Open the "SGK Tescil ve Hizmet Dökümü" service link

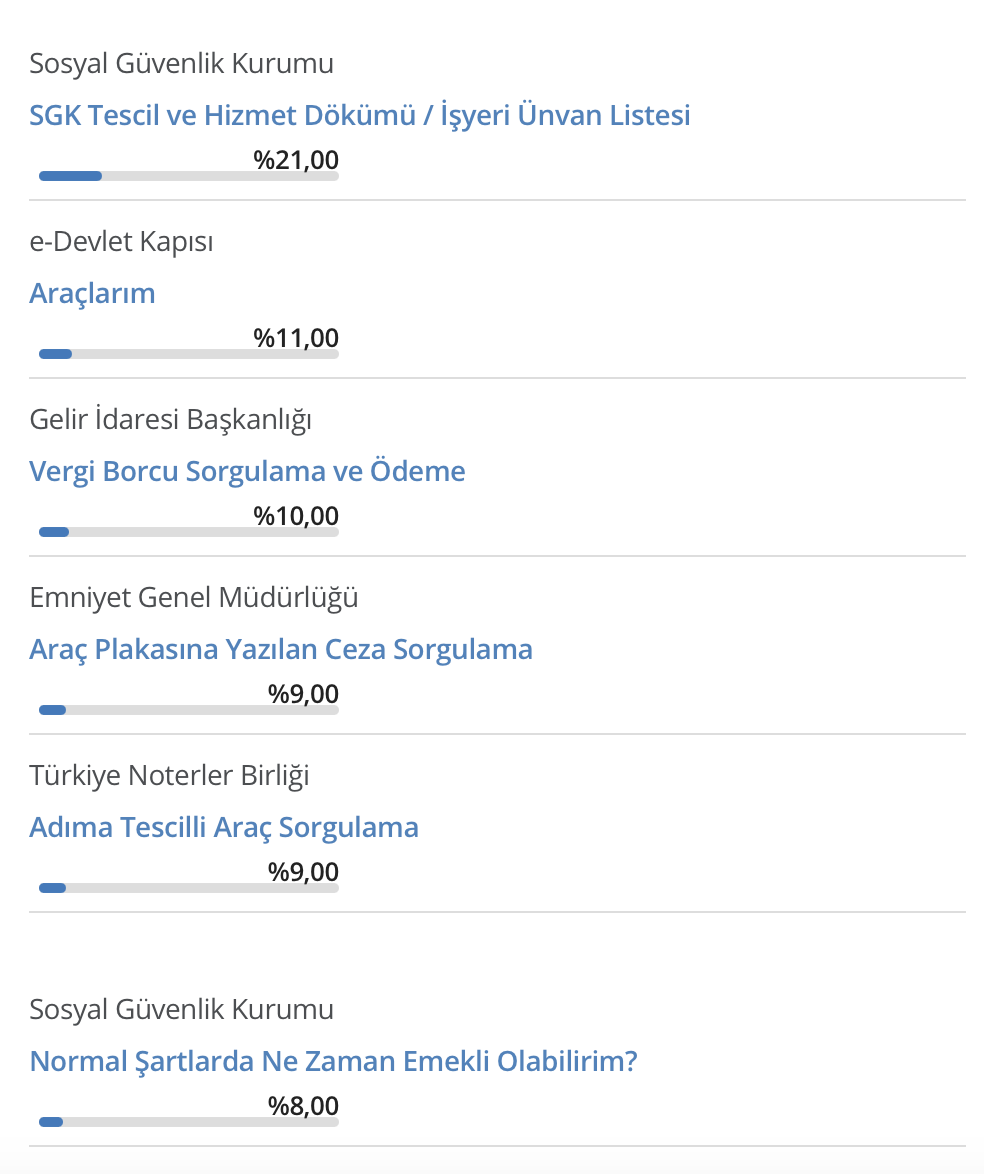click(x=358, y=115)
